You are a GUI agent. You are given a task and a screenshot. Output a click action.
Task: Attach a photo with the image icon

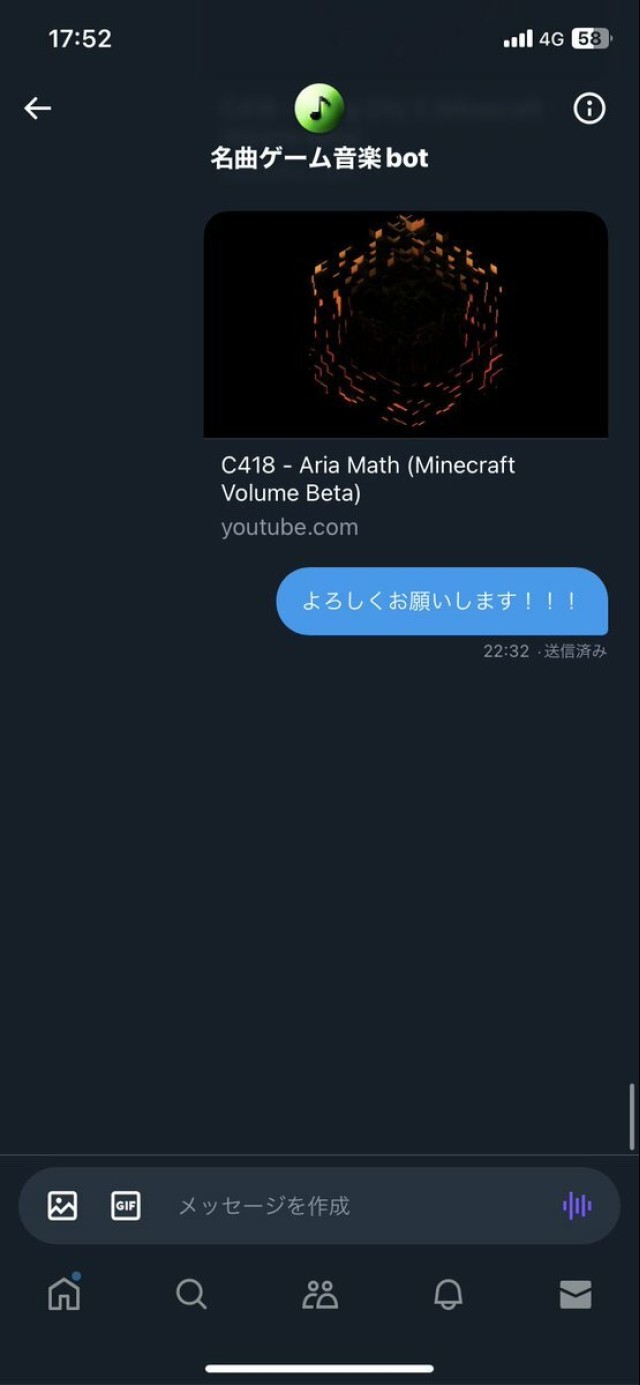click(x=62, y=1205)
